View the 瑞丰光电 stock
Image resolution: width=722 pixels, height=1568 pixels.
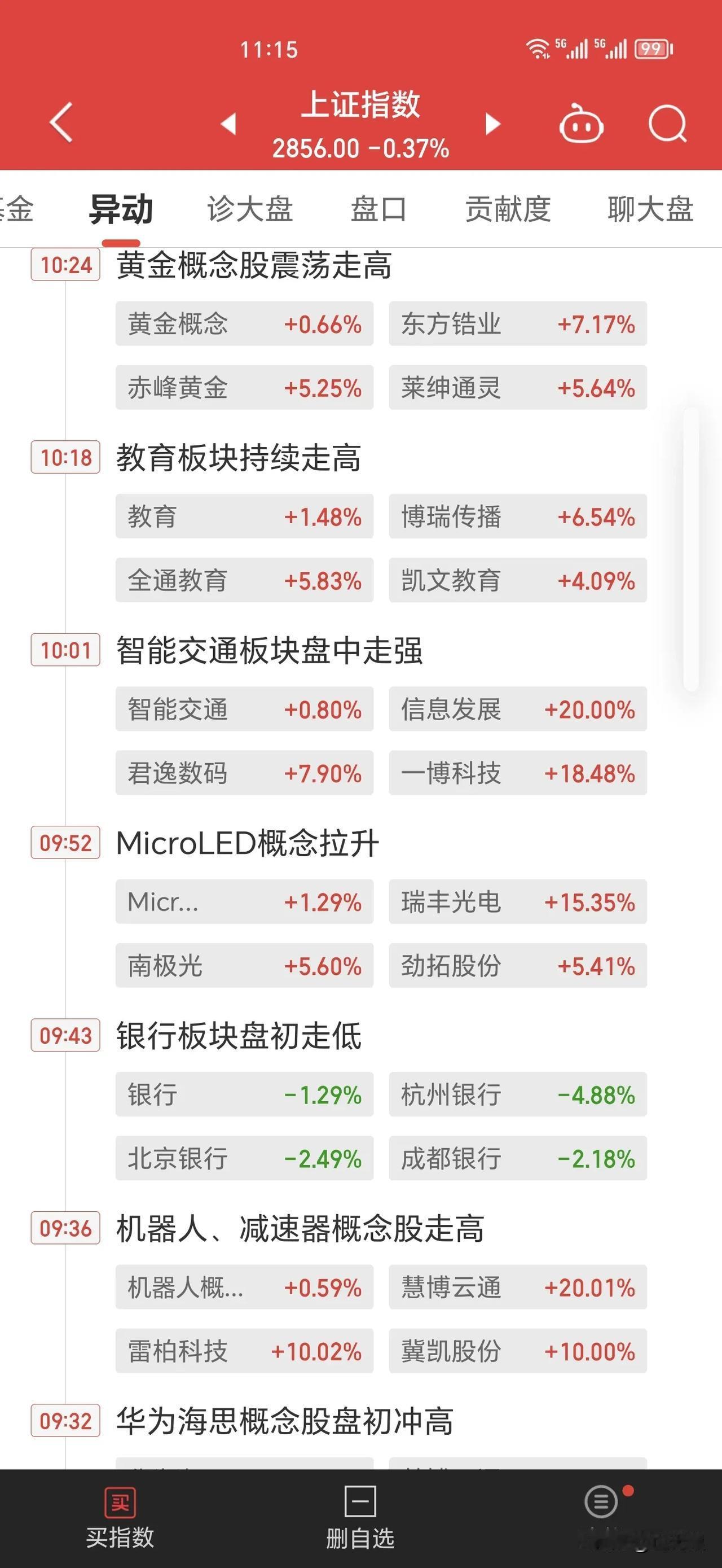click(x=518, y=901)
